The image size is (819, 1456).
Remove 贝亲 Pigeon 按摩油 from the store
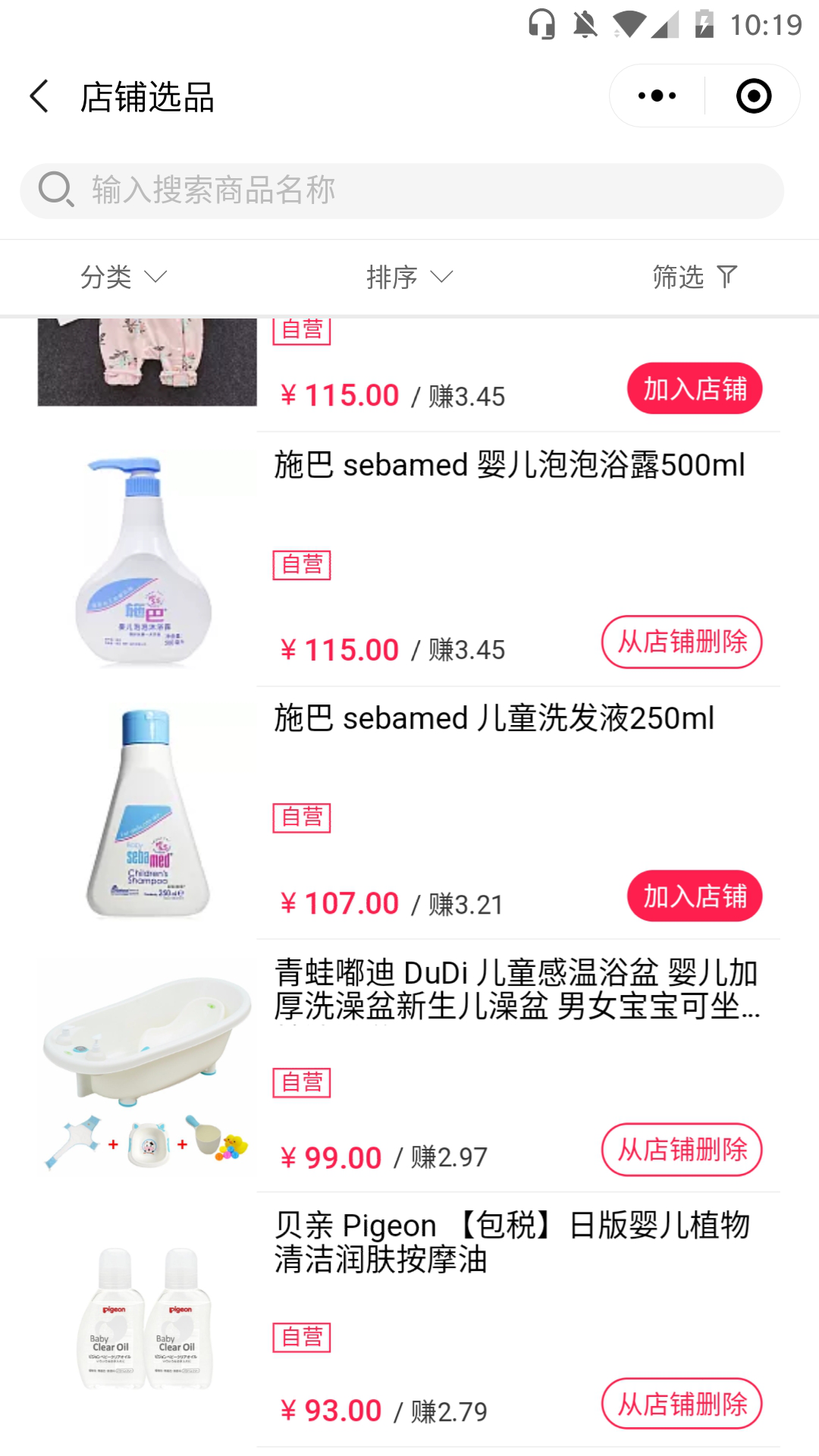click(681, 1404)
